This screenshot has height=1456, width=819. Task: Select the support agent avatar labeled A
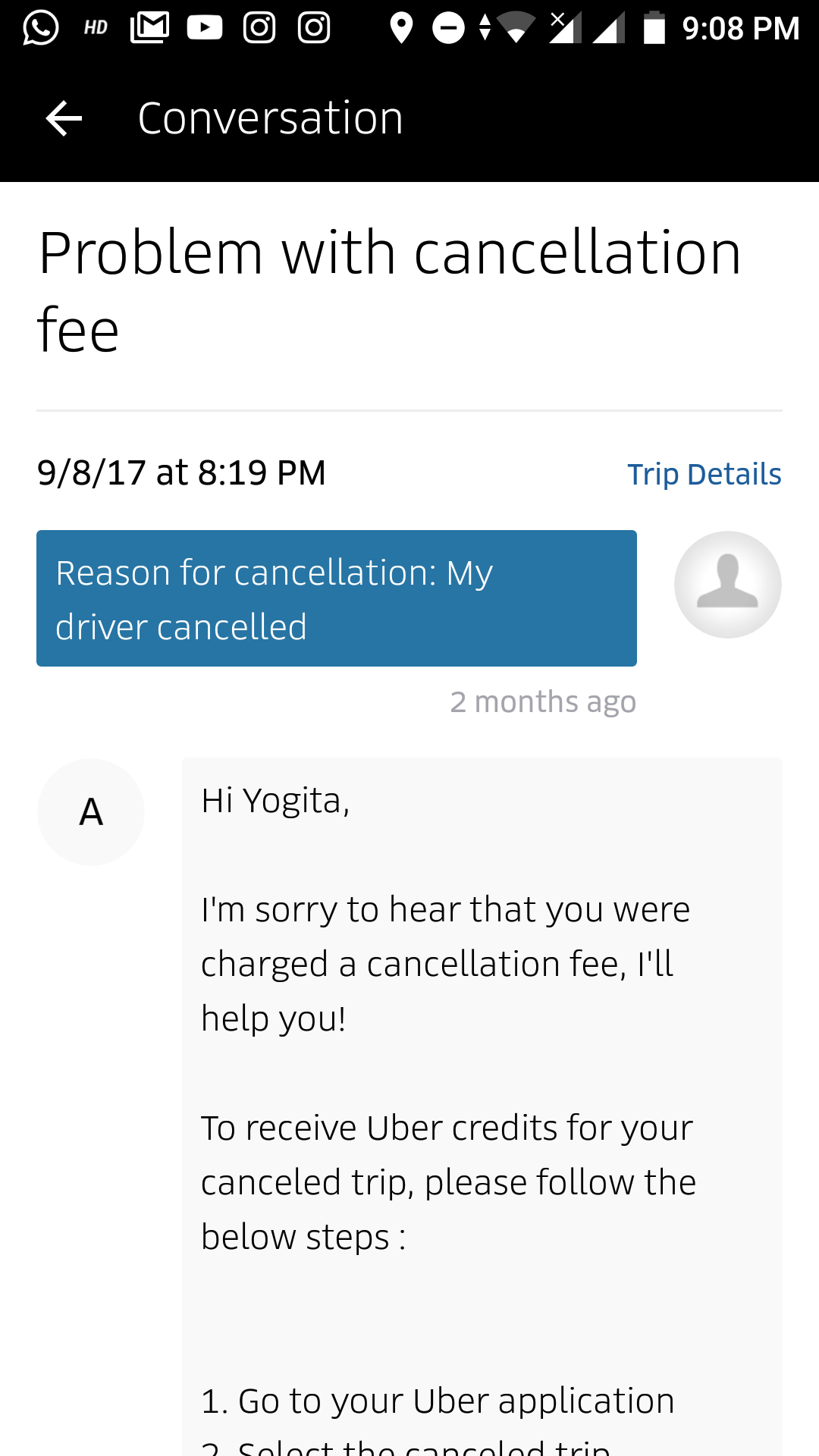91,811
